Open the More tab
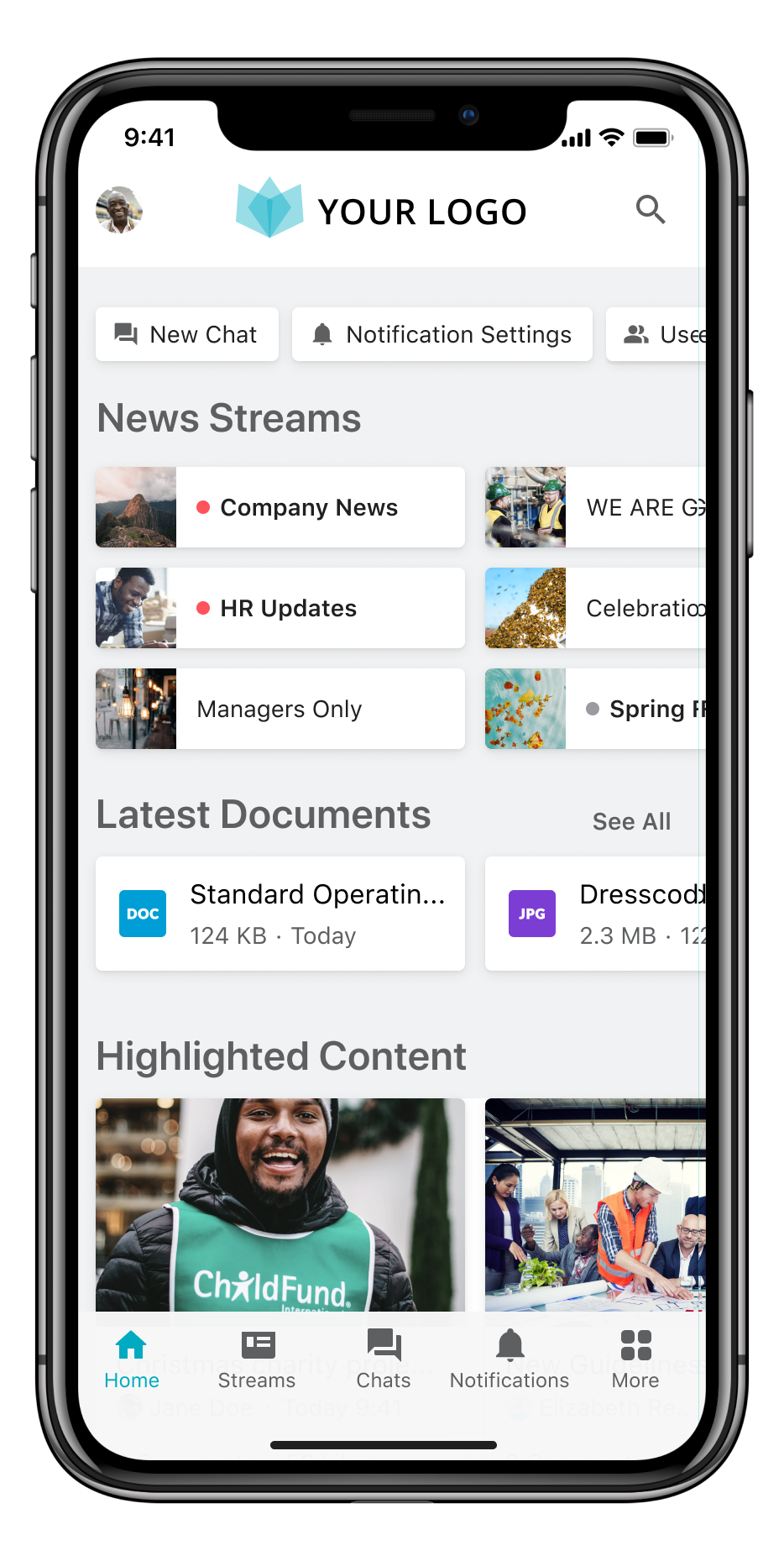784x1561 pixels. point(635,1359)
